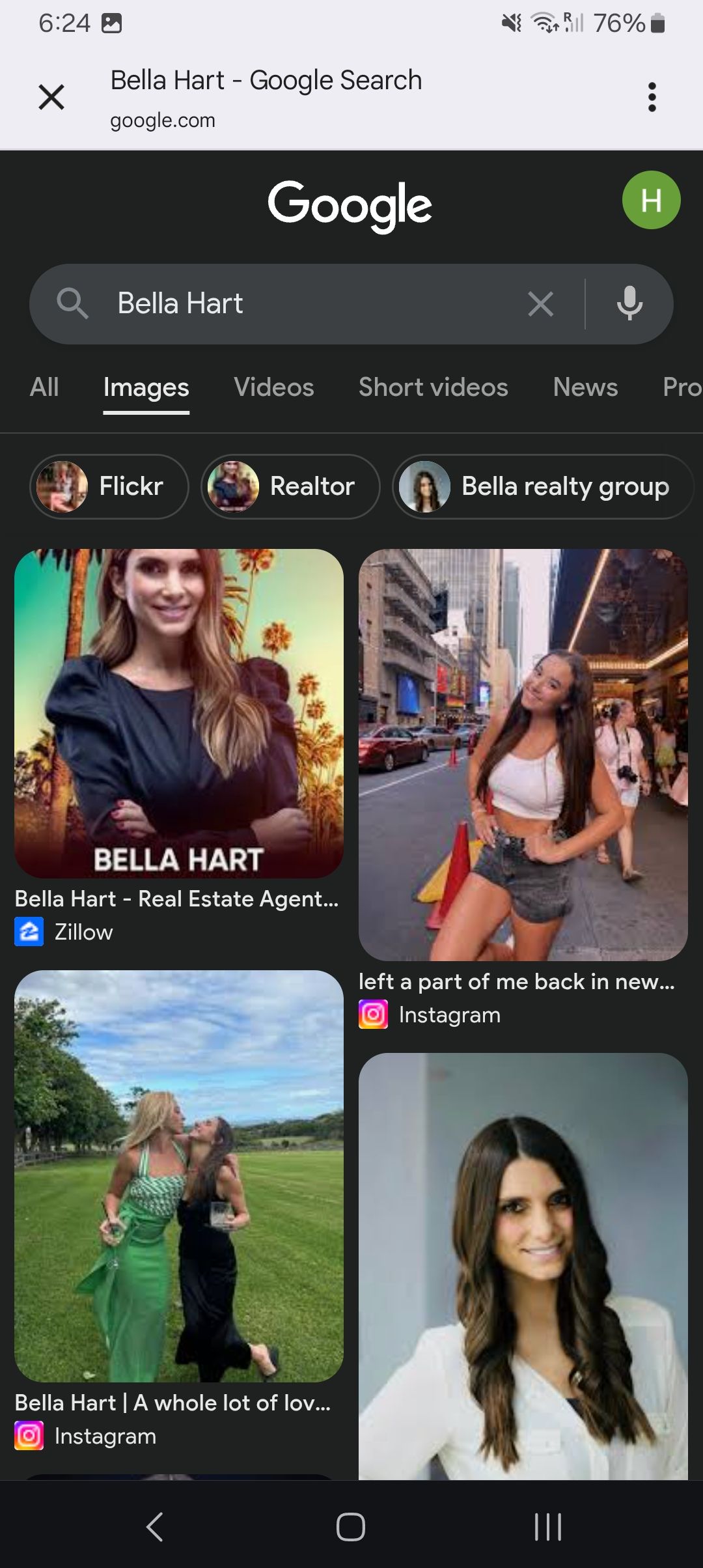The width and height of the screenshot is (703, 1568).
Task: Open 'A whole lot of lov...' Instagram image
Action: click(179, 1175)
